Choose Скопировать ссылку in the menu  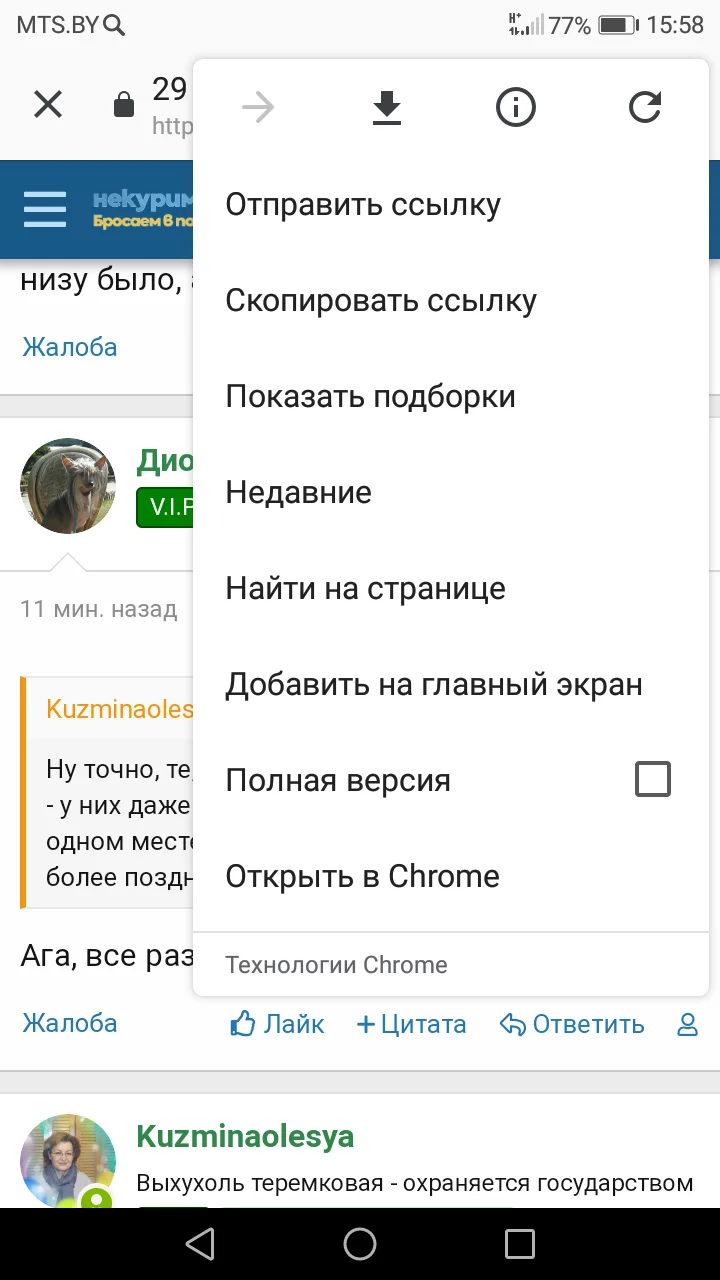(x=382, y=300)
